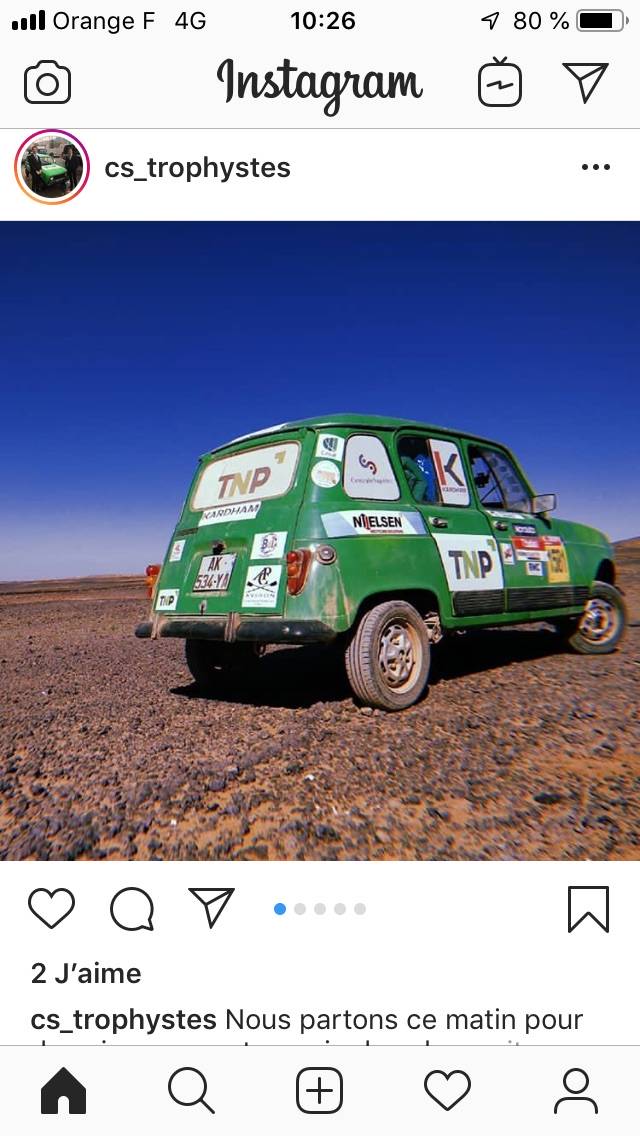Like the cs_trophystes post
640x1136 pixels.
[51, 909]
